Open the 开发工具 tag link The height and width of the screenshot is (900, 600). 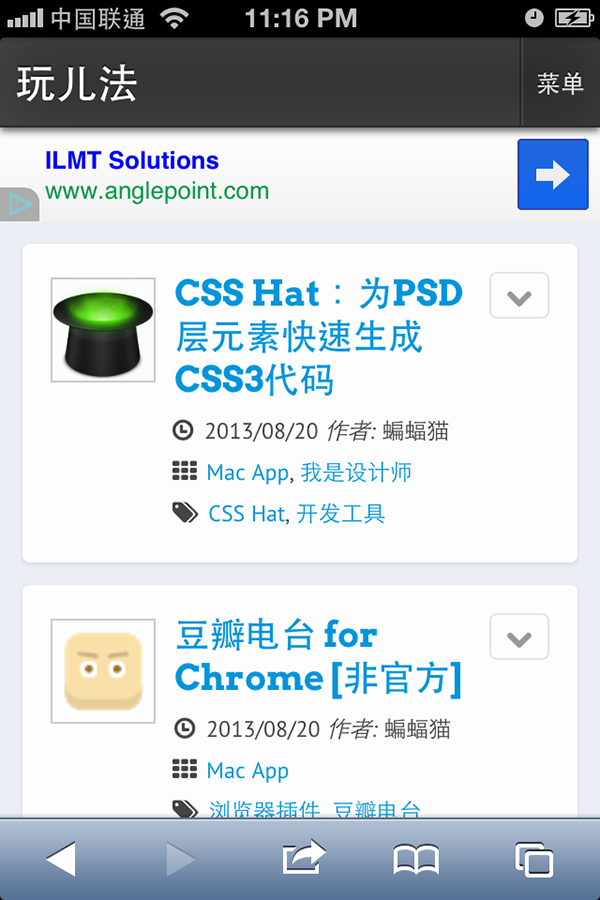[x=341, y=514]
